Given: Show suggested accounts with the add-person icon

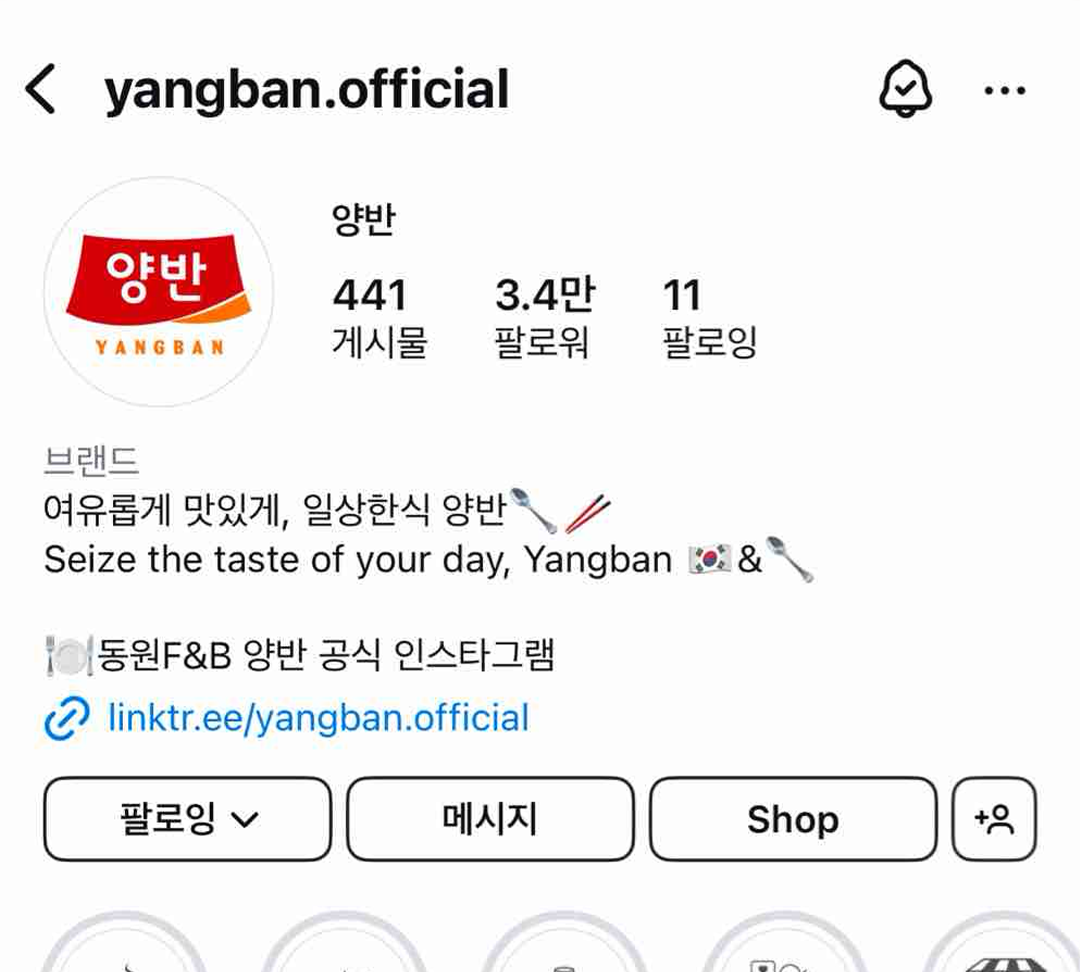Looking at the screenshot, I should click(x=994, y=819).
